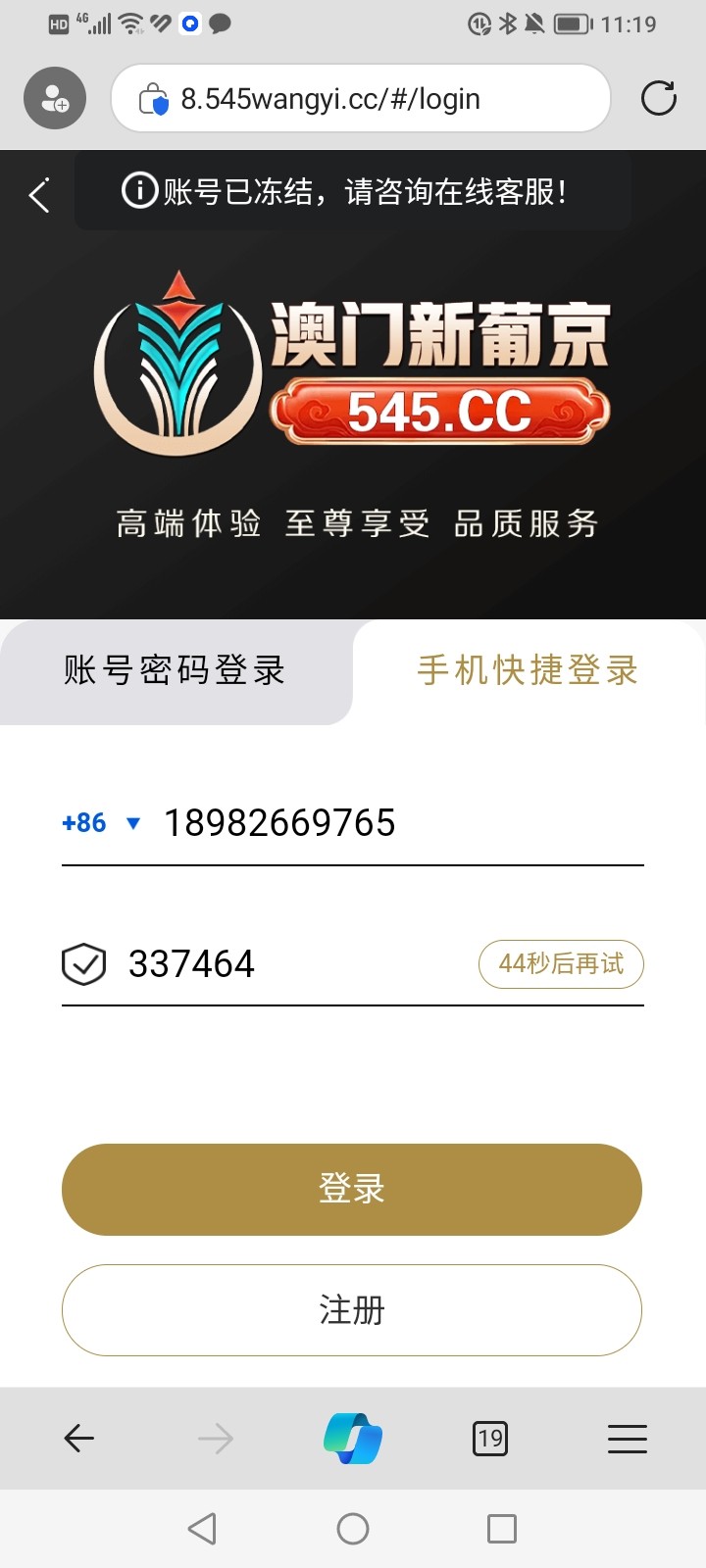Open the browser hamburger menu
Image resolution: width=706 pixels, height=1568 pixels.
[628, 1439]
